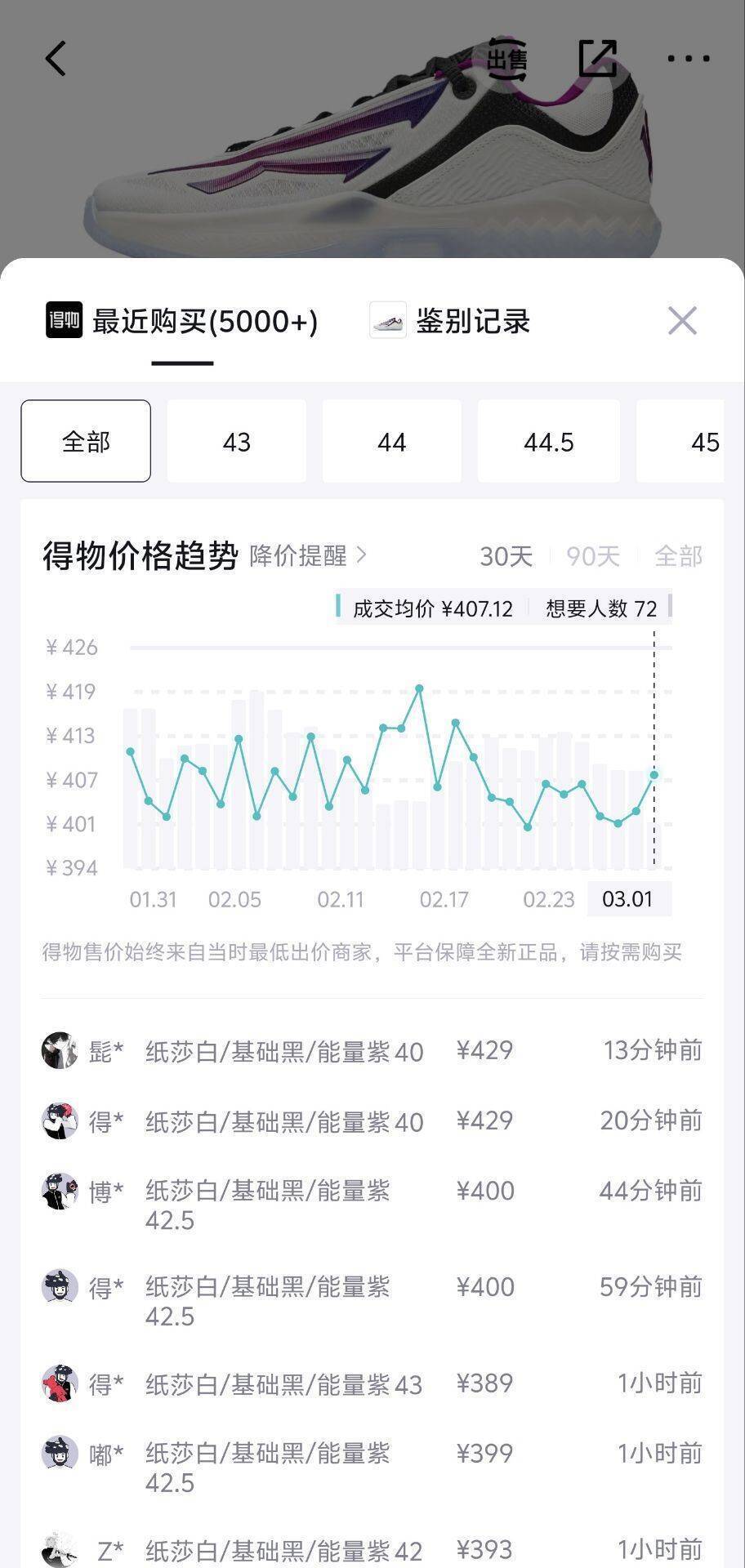745x1568 pixels.
Task: Open 降价提醒 price drop alert
Action: click(x=308, y=556)
